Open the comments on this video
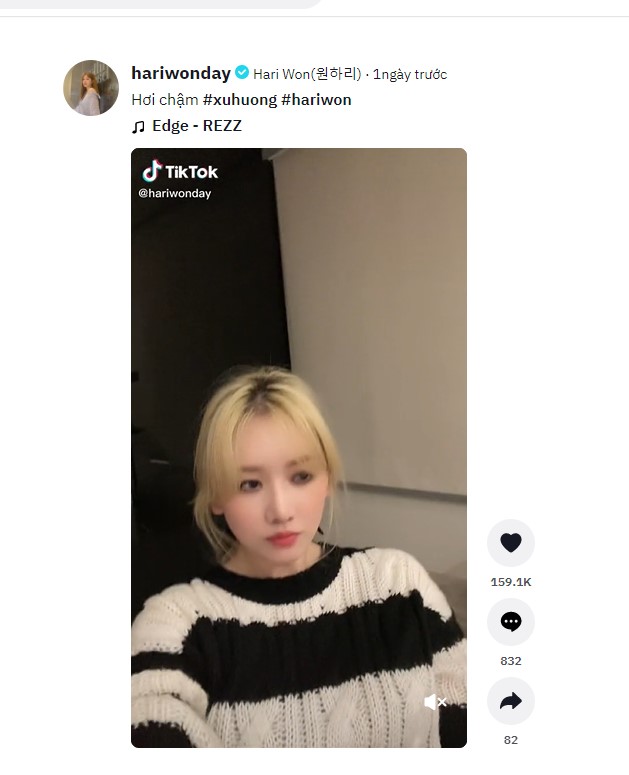The image size is (629, 775). coord(511,622)
